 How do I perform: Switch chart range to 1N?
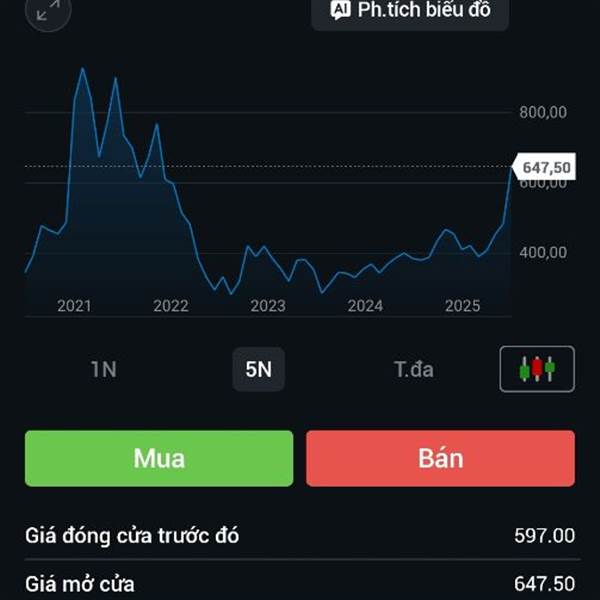104,369
